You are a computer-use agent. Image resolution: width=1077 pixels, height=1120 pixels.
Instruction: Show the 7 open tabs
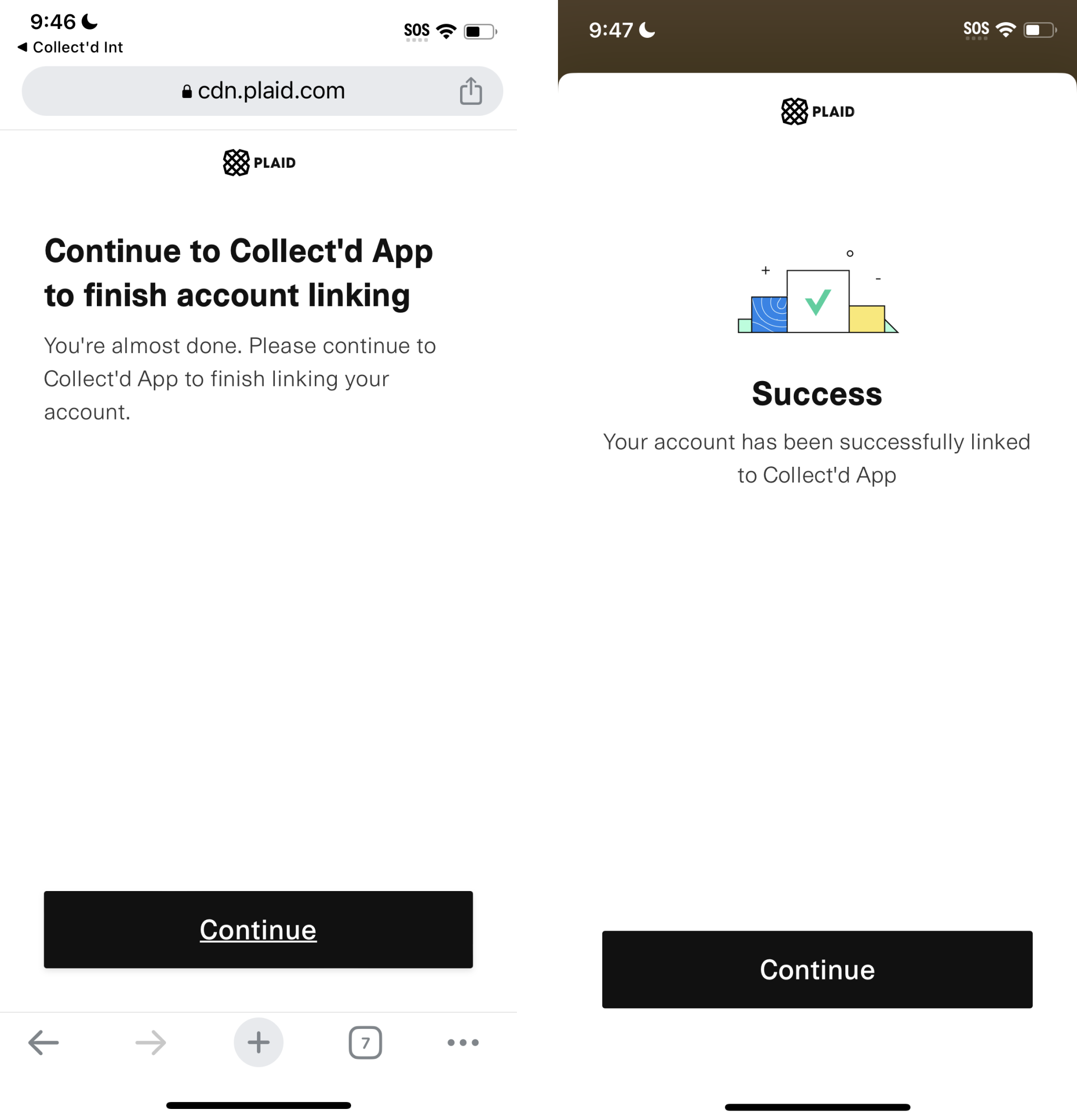[365, 1043]
